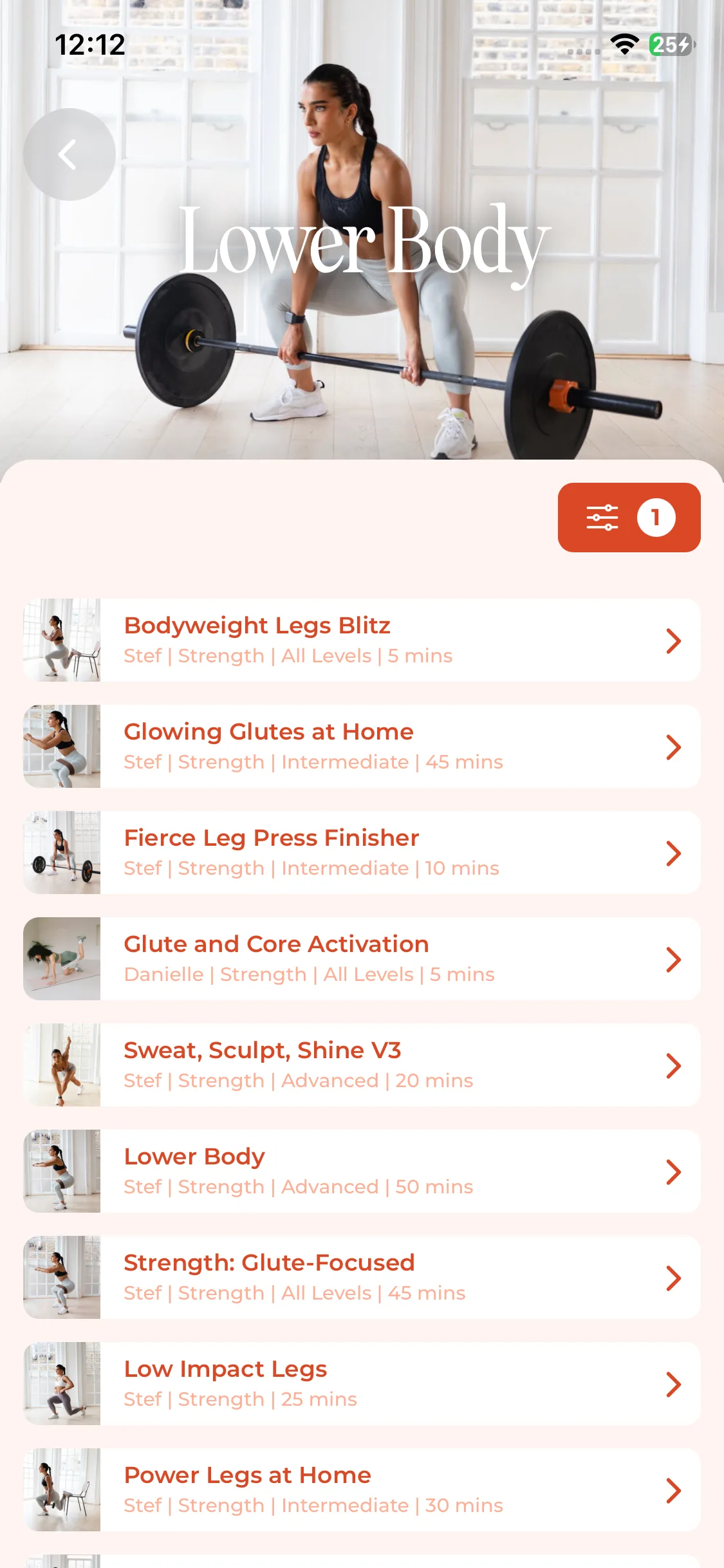Open the workout filters button
724x1568 pixels.
[629, 518]
